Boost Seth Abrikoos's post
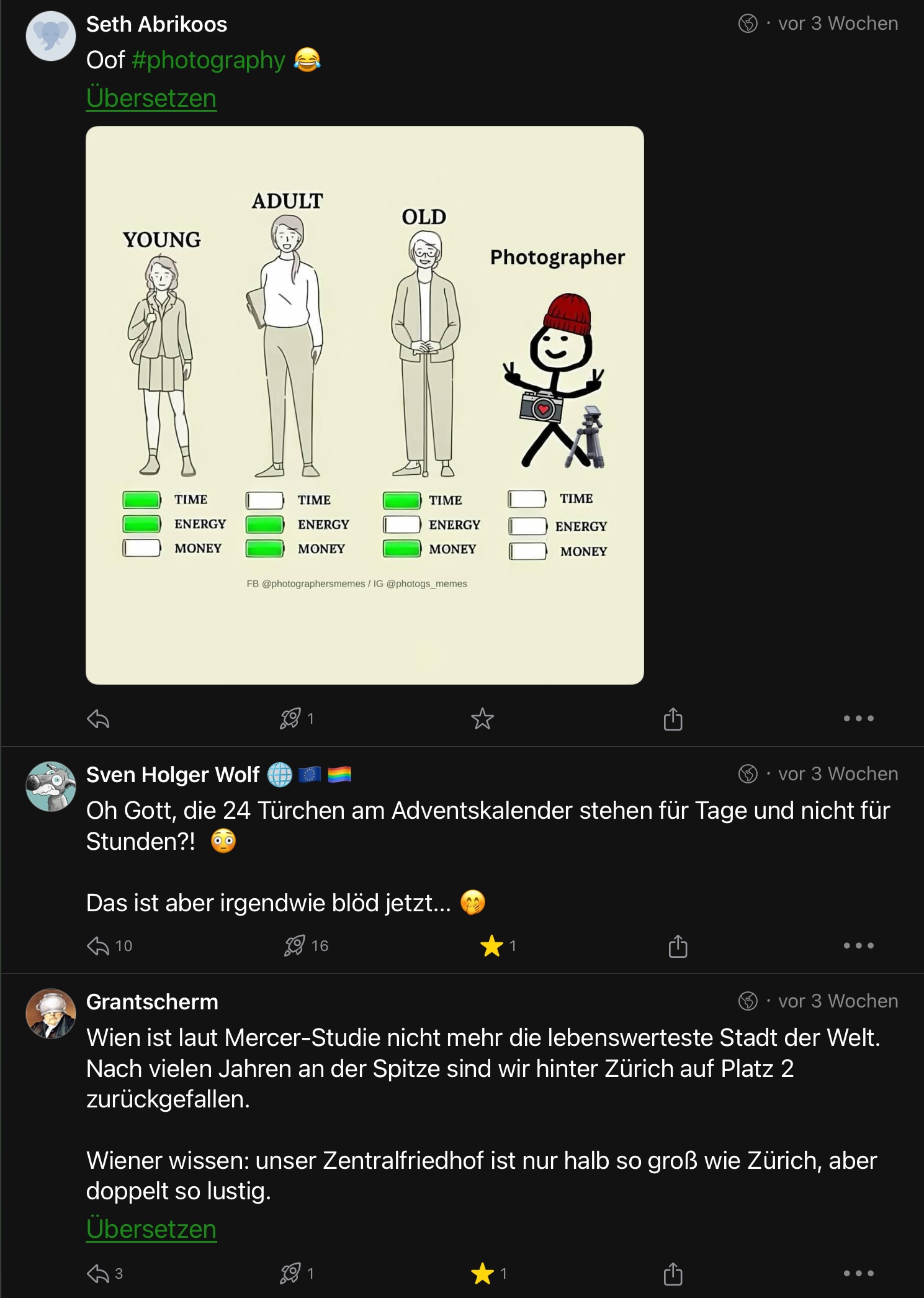The width and height of the screenshot is (924, 1298). pos(290,719)
